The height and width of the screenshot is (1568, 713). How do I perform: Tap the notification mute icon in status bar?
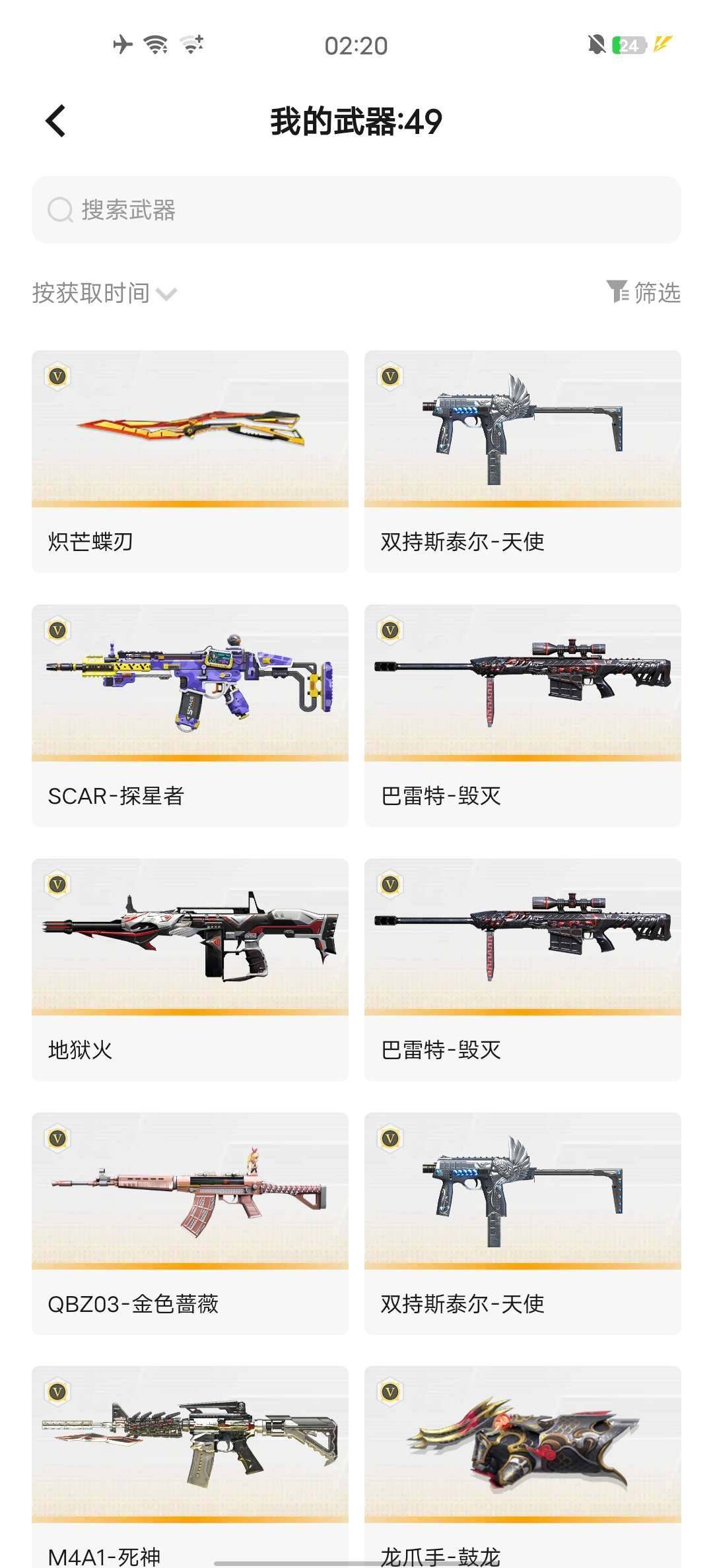597,45
